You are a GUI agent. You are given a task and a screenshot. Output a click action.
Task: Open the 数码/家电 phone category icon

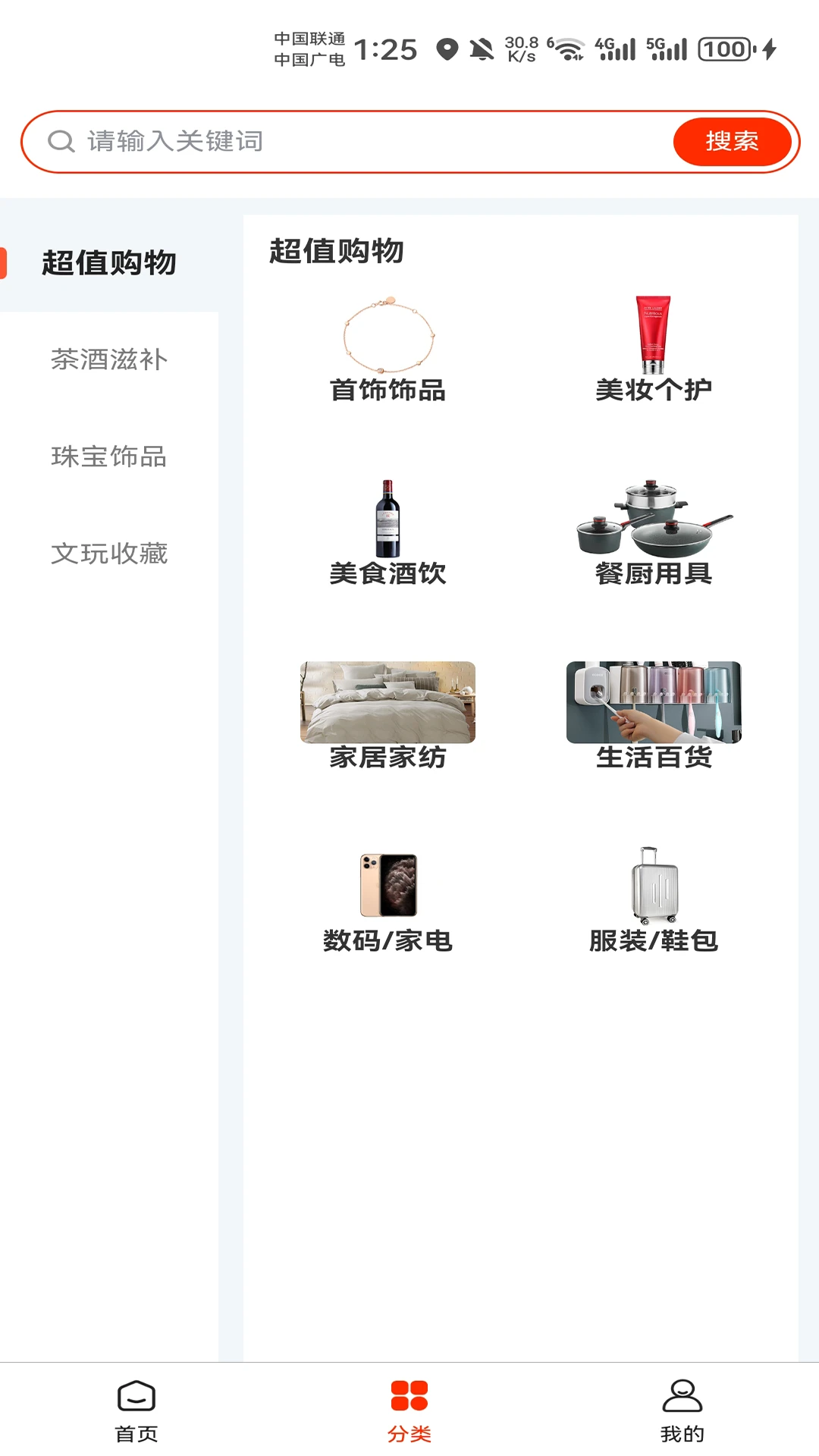pos(388,886)
